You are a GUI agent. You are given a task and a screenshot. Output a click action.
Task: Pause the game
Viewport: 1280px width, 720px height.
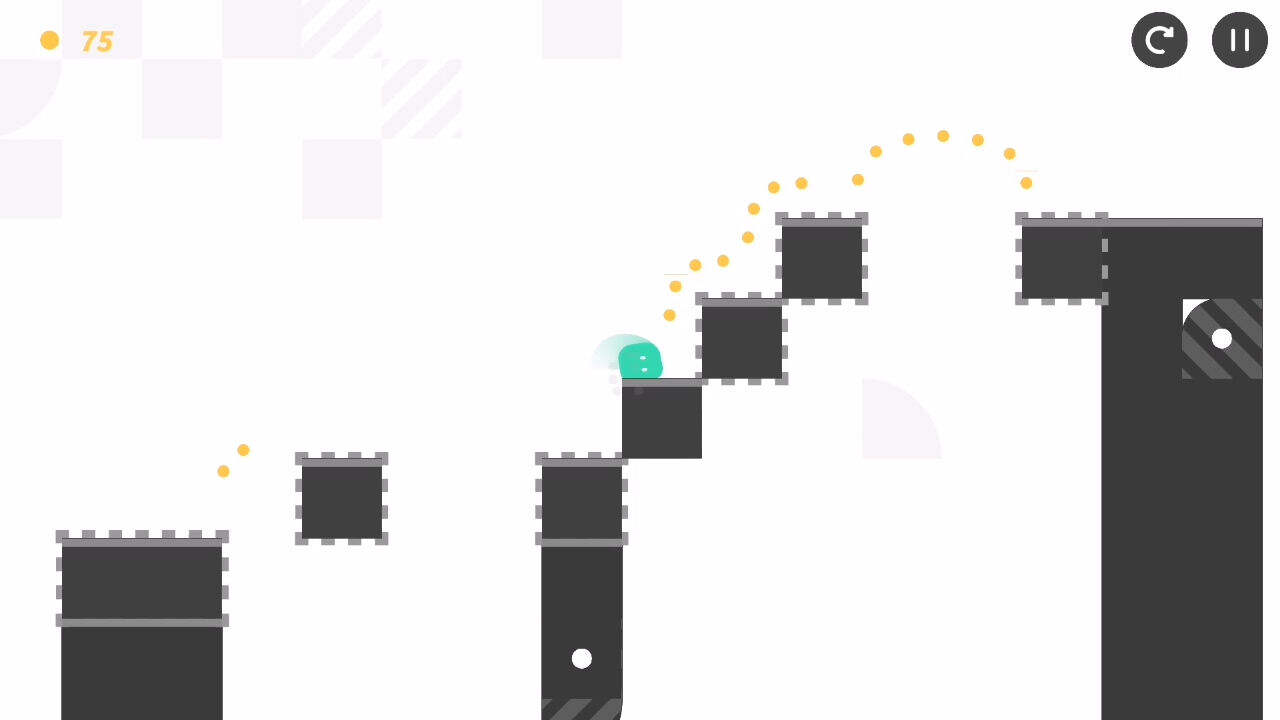[1239, 40]
